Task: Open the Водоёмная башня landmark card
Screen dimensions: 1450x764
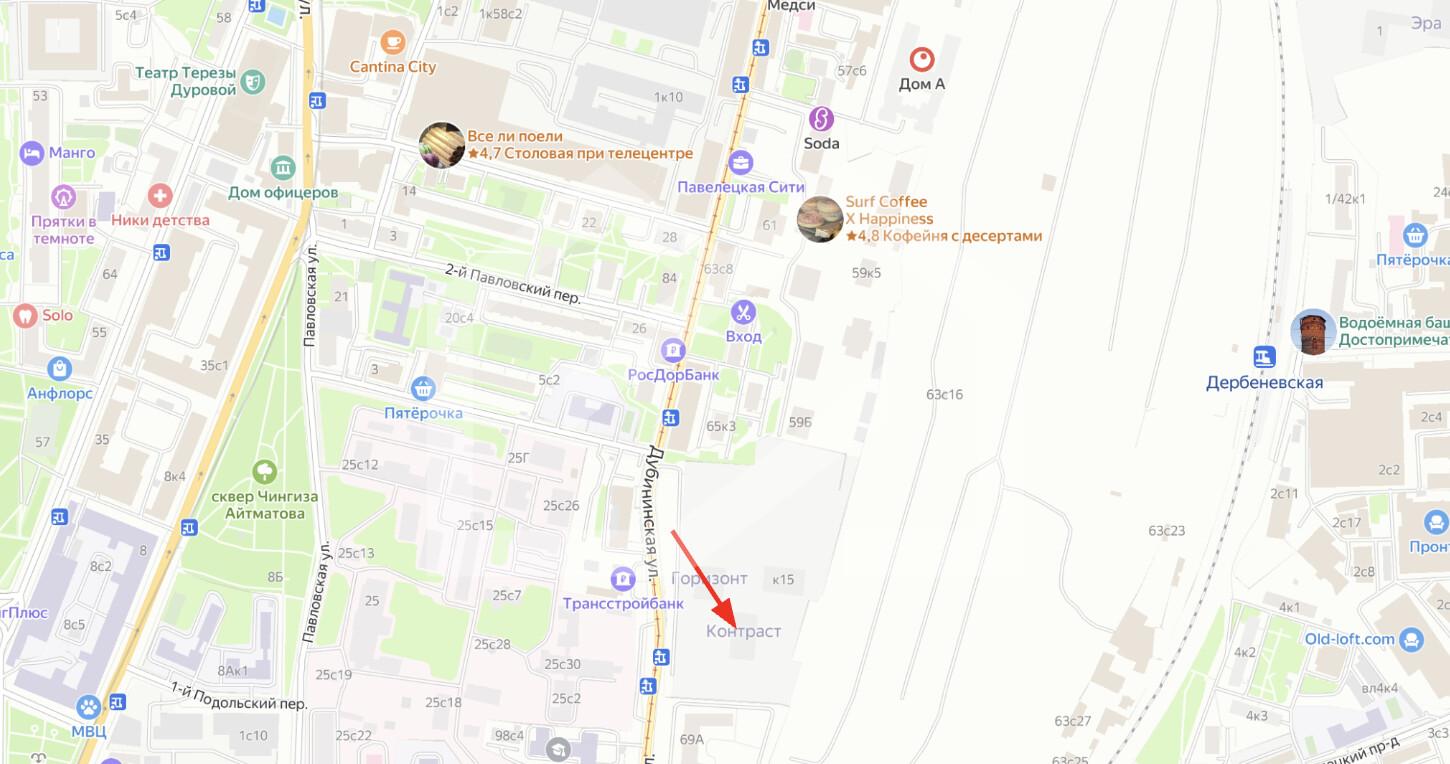Action: coord(1313,331)
